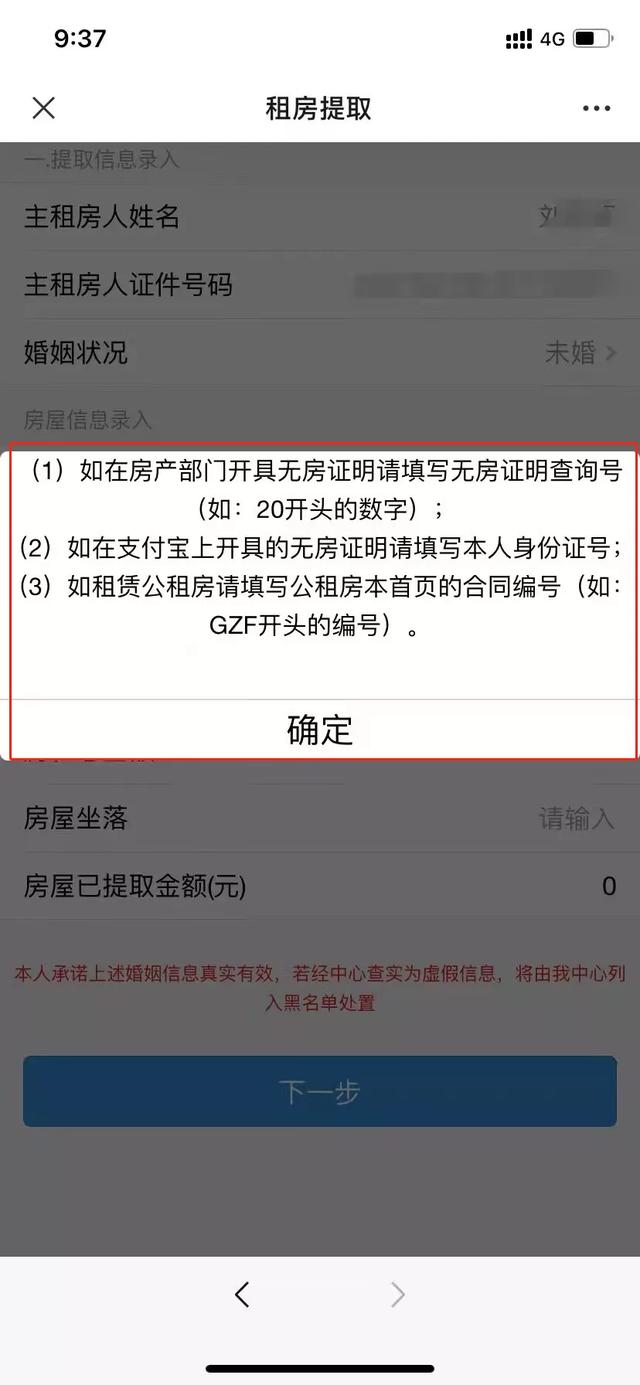Open the three-dot overflow menu

(596, 108)
